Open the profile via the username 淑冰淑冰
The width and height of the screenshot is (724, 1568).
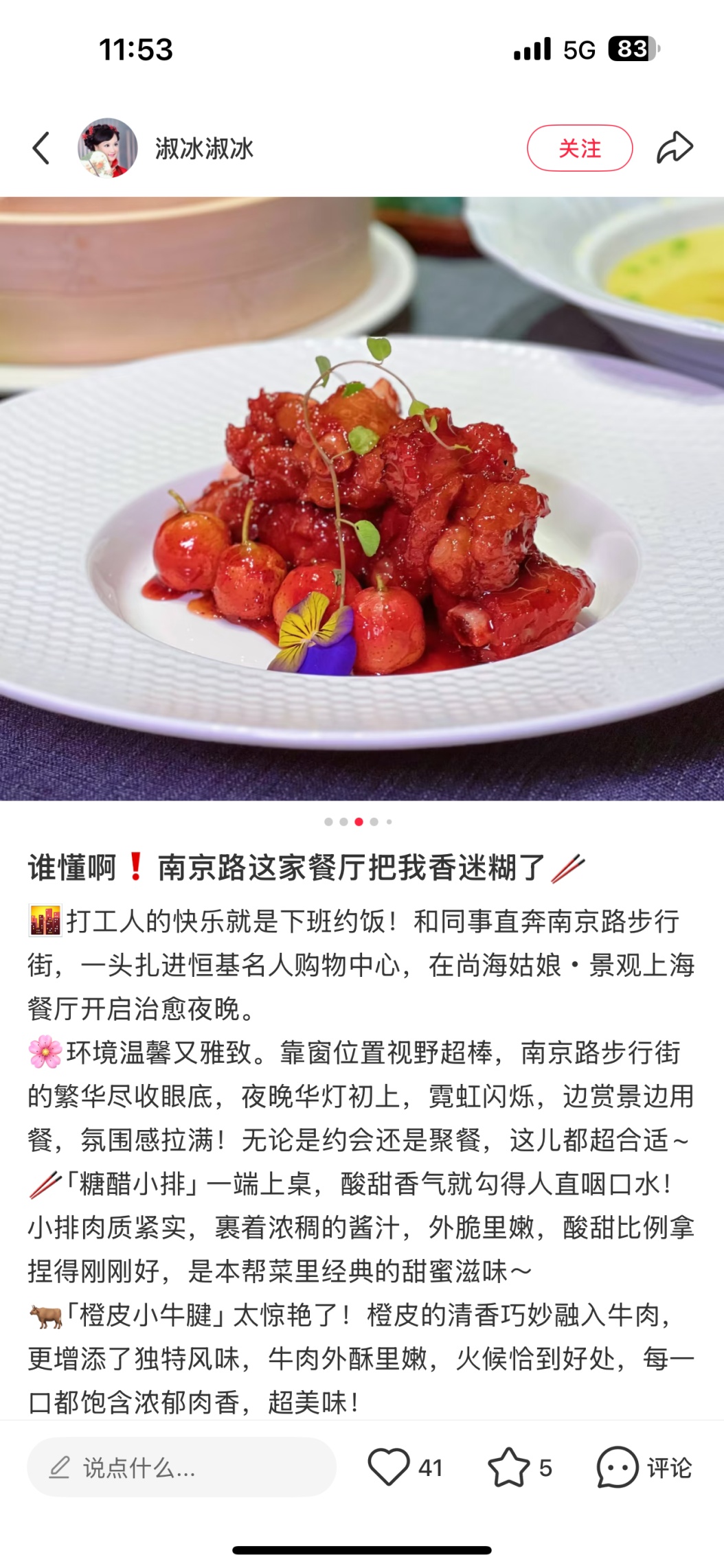pos(204,148)
